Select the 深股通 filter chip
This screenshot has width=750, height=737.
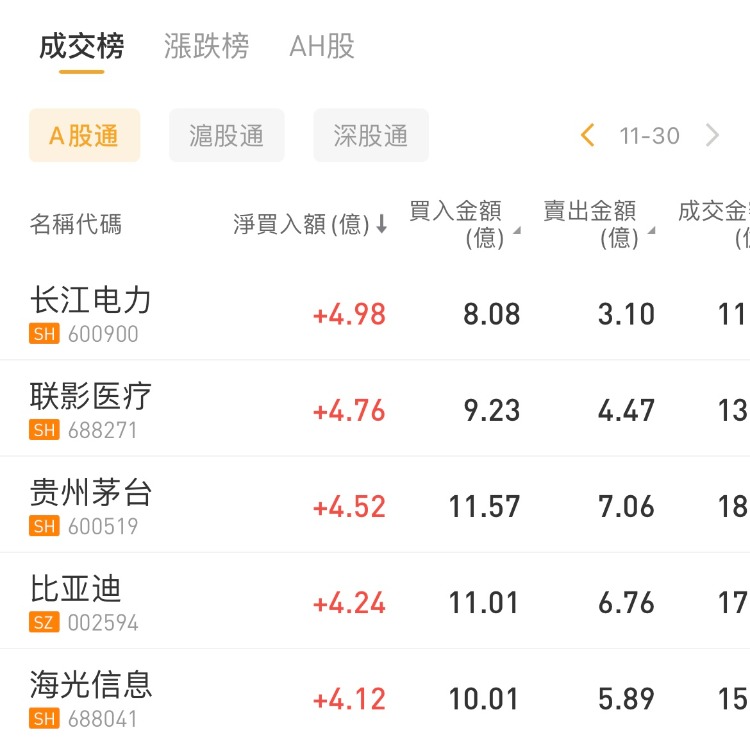click(370, 135)
